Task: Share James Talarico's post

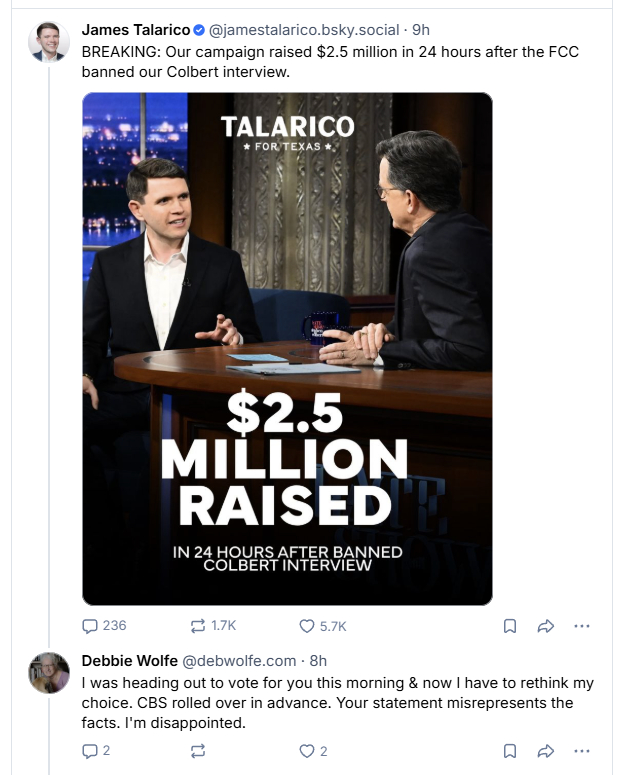Action: pos(546,626)
